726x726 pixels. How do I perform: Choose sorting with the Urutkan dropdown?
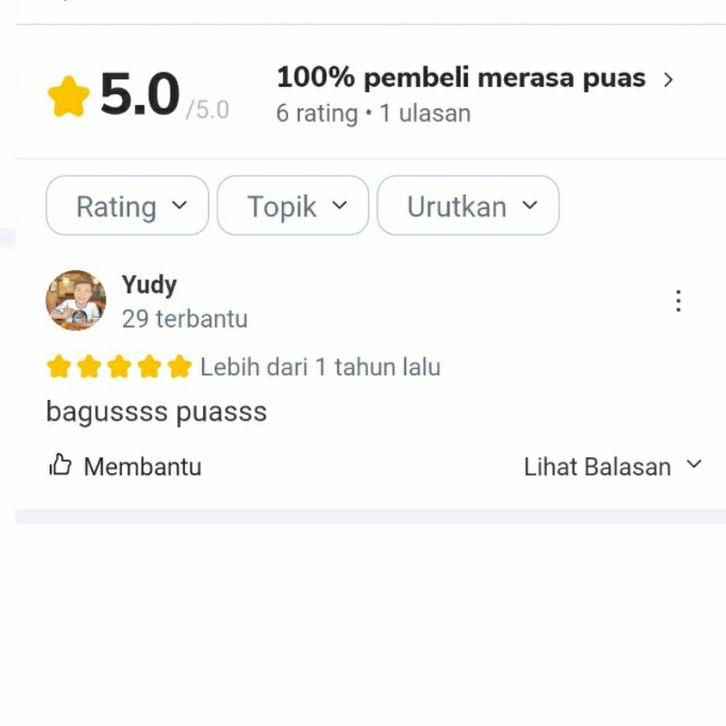point(468,207)
